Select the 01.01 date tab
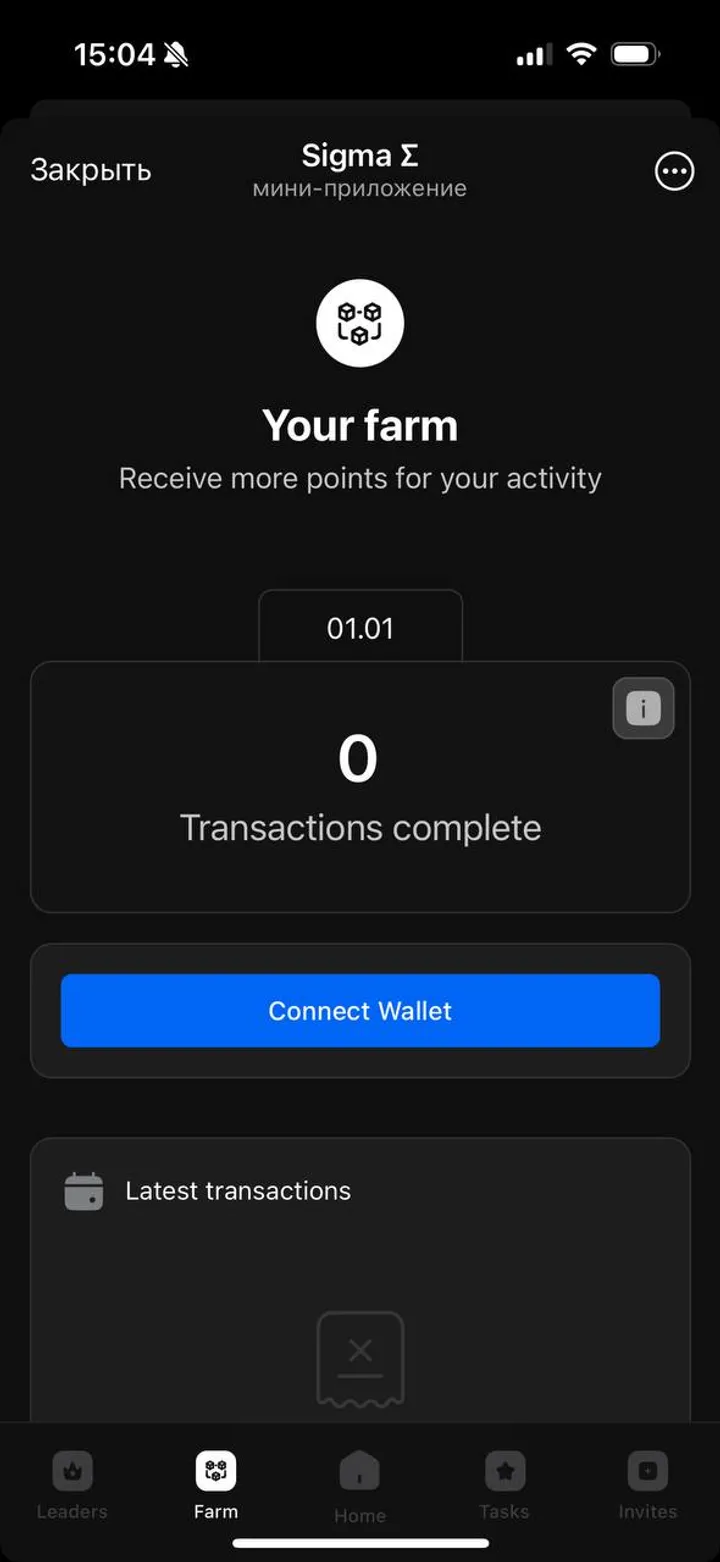 click(360, 628)
